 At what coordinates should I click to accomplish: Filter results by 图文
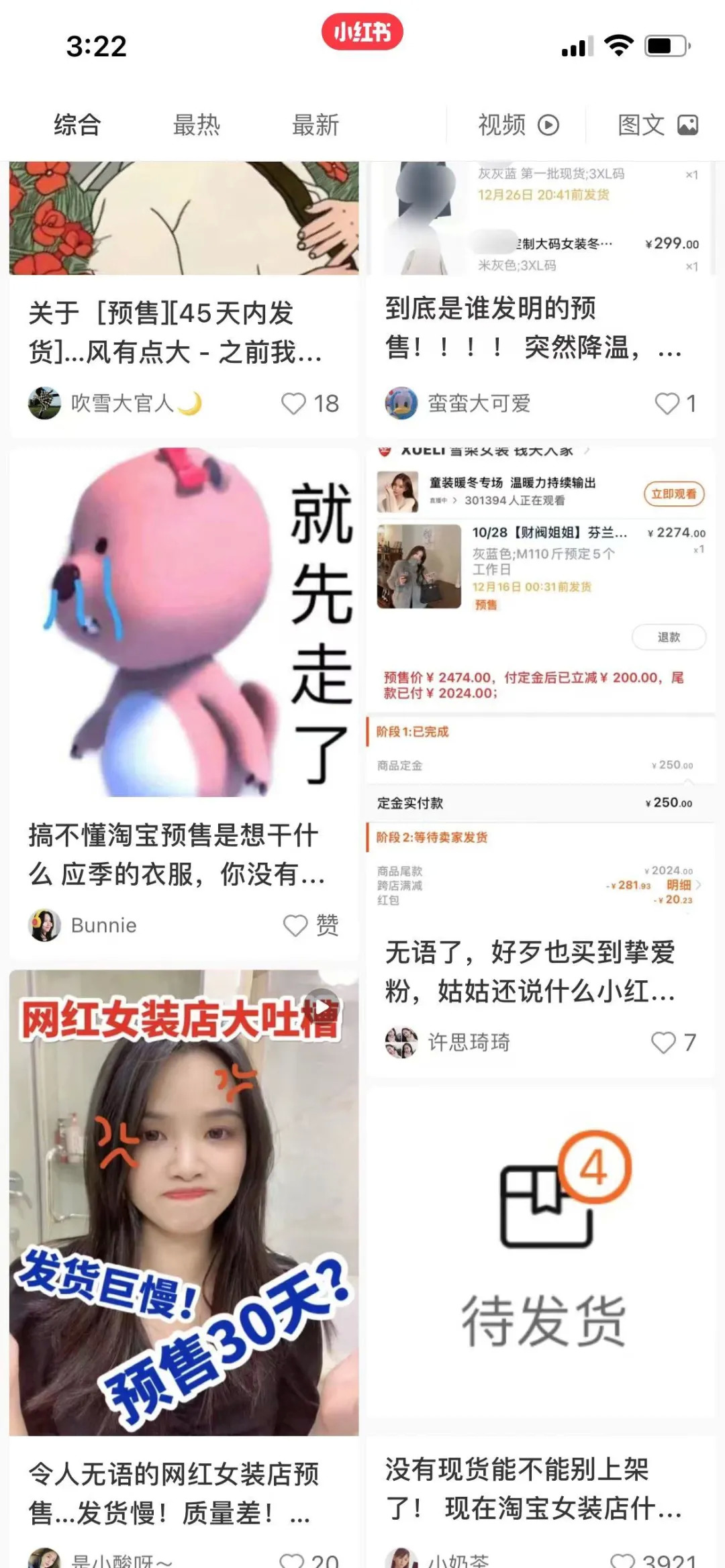pyautogui.click(x=657, y=125)
